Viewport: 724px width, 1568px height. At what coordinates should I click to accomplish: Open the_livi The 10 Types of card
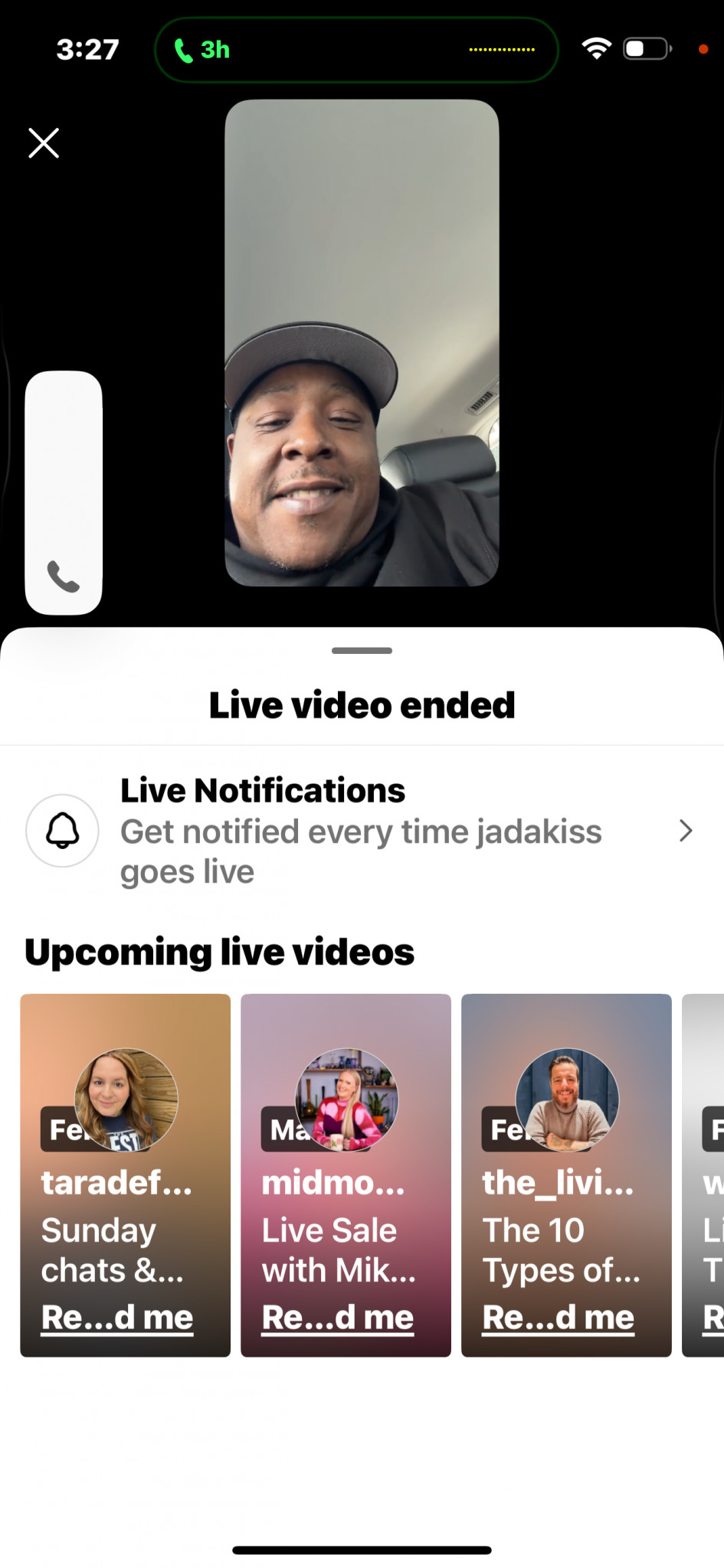pos(566,1175)
